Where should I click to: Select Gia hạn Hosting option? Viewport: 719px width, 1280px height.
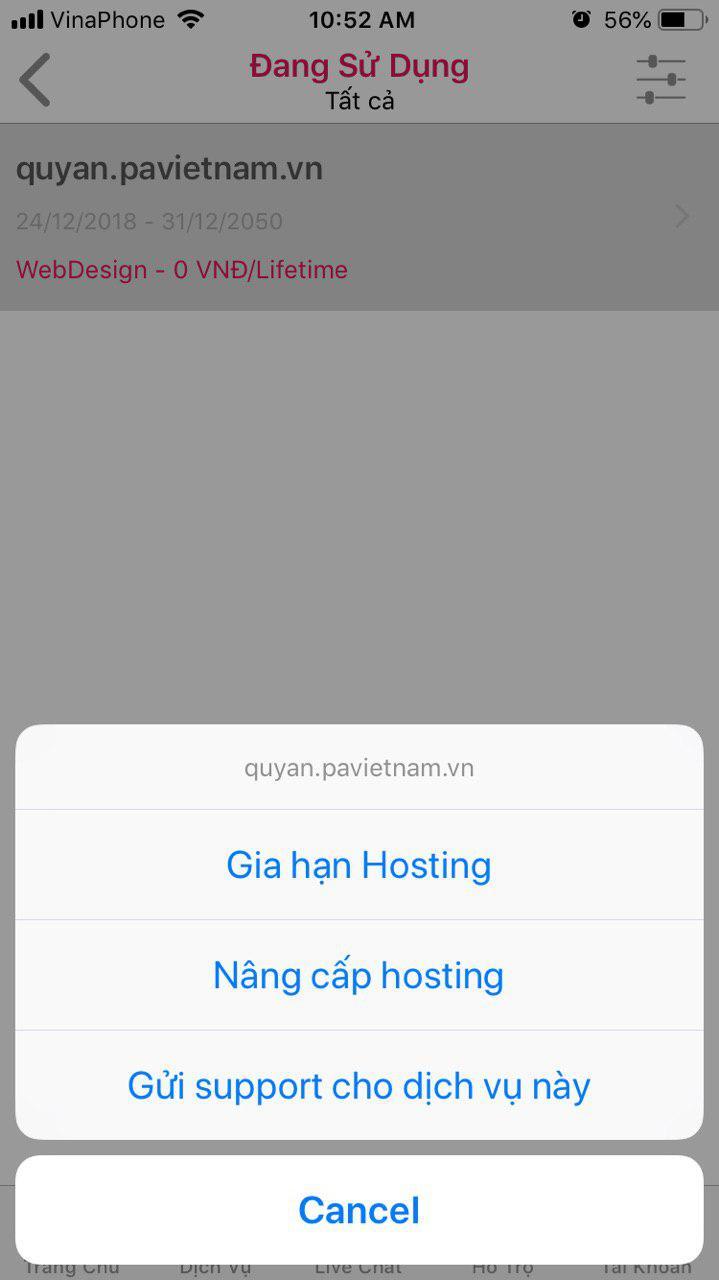click(359, 865)
